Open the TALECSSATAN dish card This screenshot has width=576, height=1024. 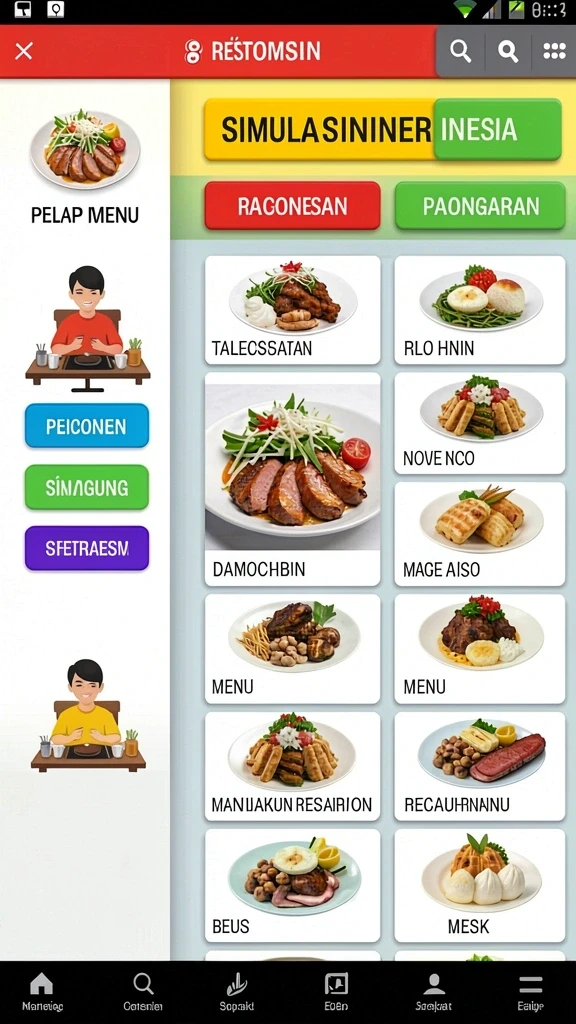[x=293, y=310]
